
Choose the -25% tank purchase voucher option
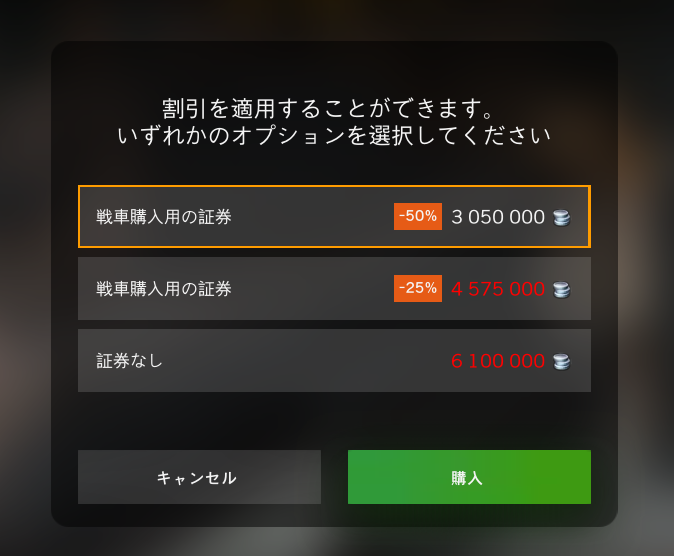click(x=334, y=288)
